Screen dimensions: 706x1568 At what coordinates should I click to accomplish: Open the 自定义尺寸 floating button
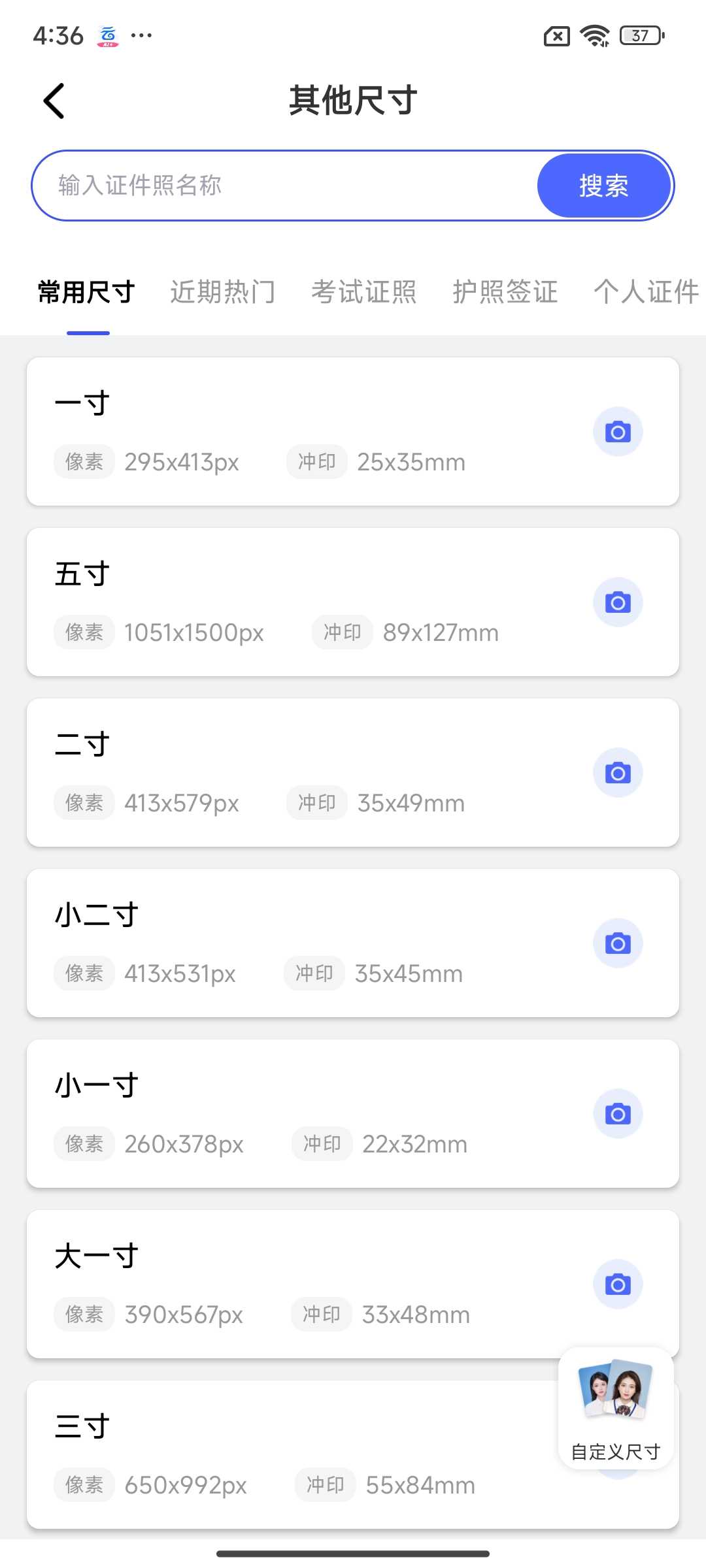pyautogui.click(x=616, y=1408)
